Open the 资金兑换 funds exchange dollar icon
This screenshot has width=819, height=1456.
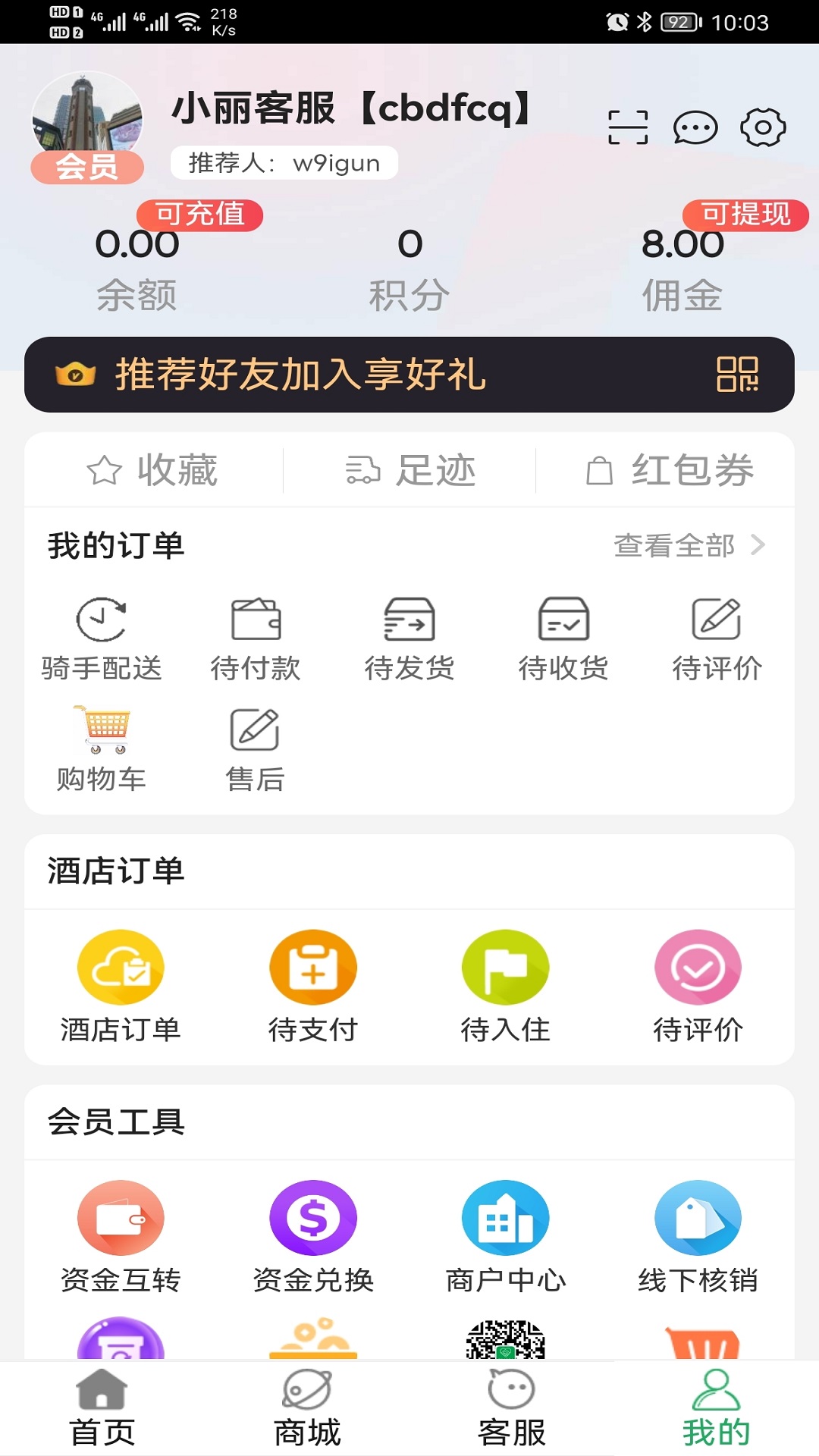pos(314,1217)
